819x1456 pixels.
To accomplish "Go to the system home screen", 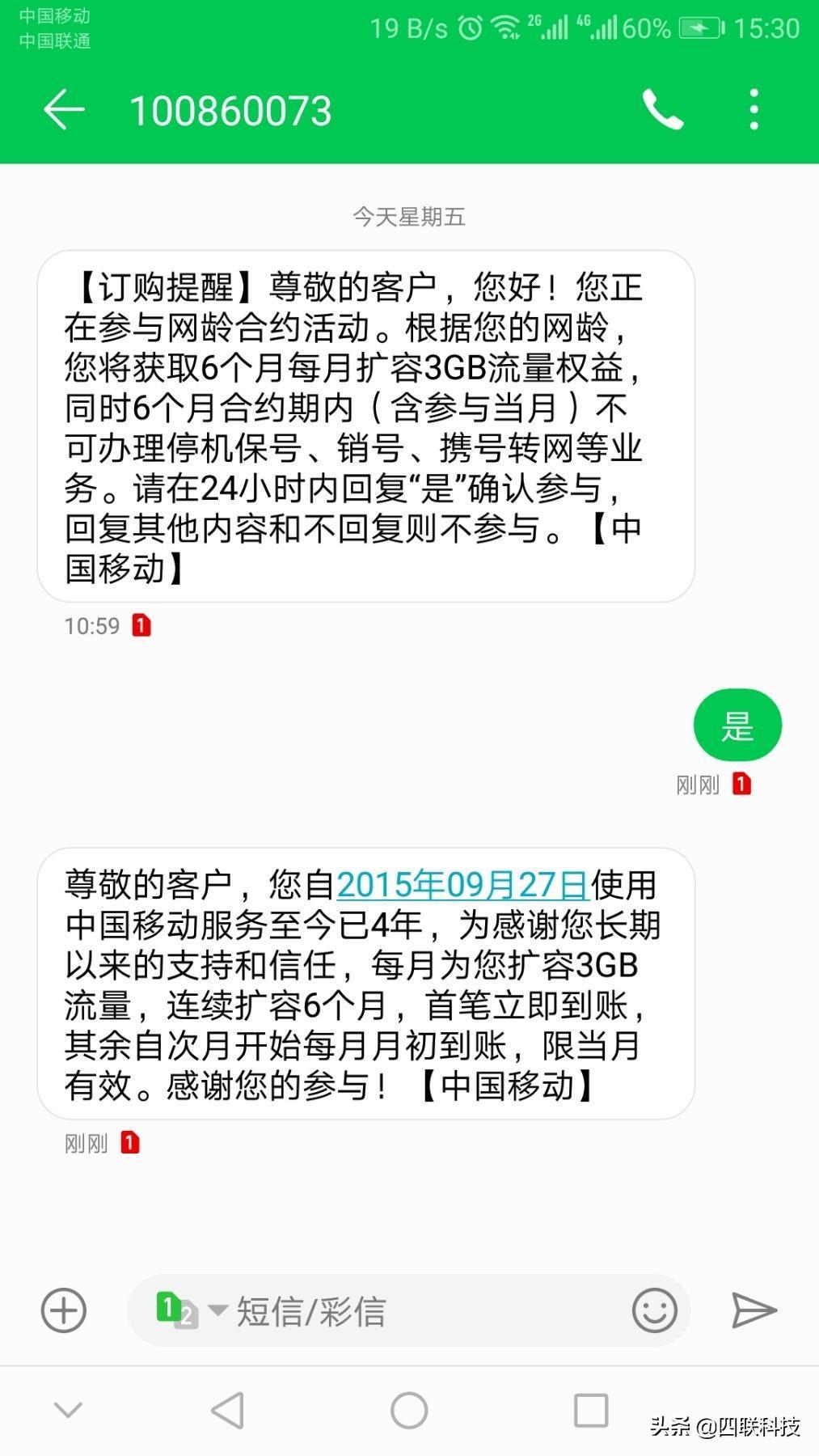I will (x=409, y=1411).
